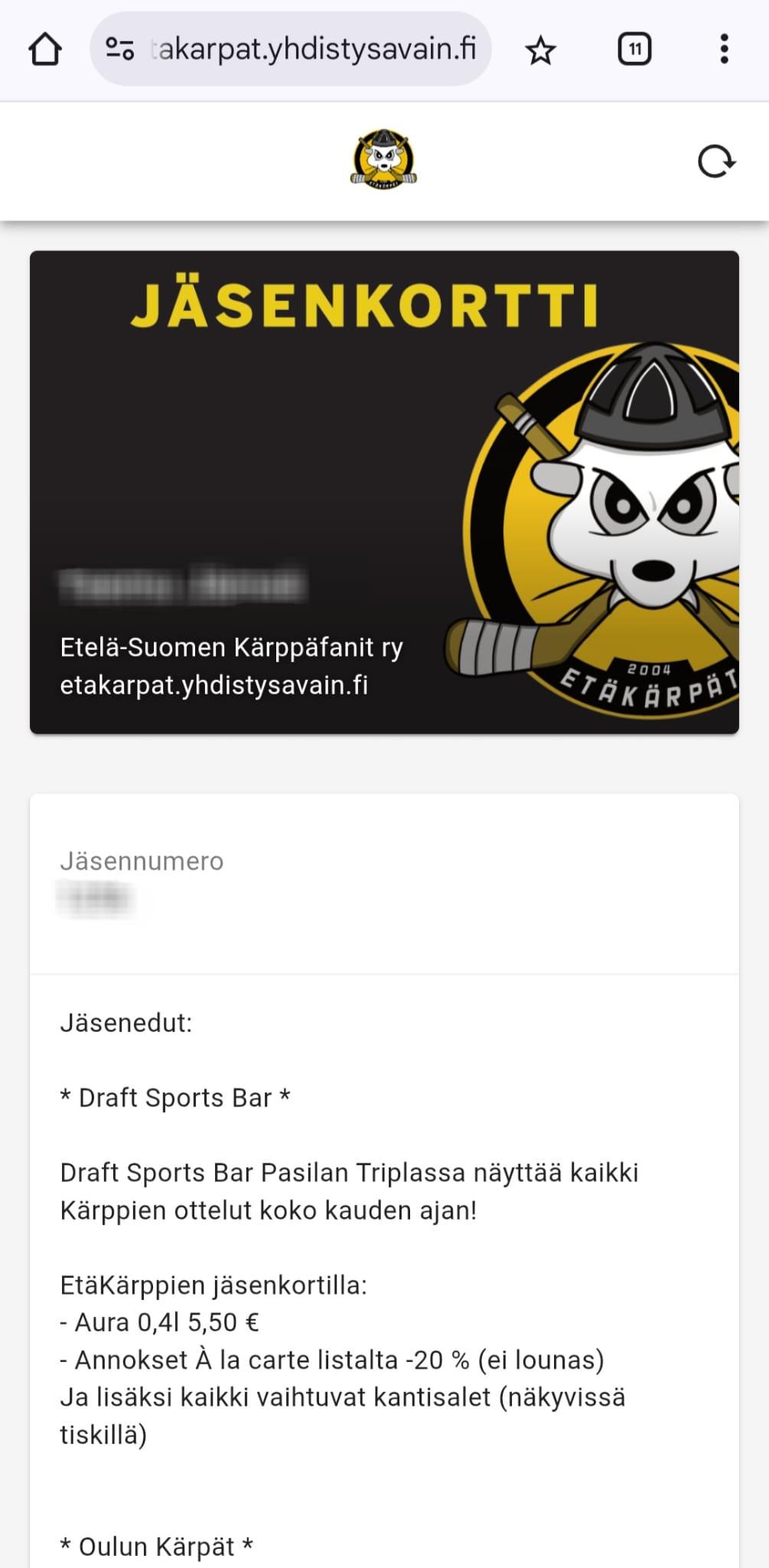Open the browser overflow menu
Image resolution: width=769 pixels, height=1568 pixels.
(x=724, y=50)
